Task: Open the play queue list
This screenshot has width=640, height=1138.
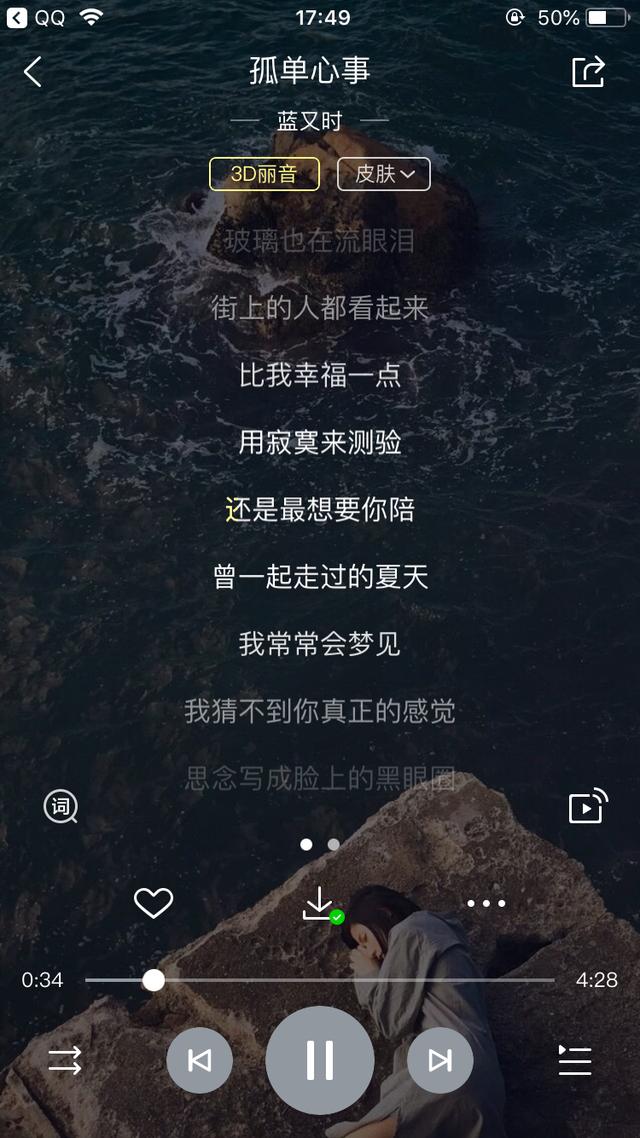Action: [575, 1060]
